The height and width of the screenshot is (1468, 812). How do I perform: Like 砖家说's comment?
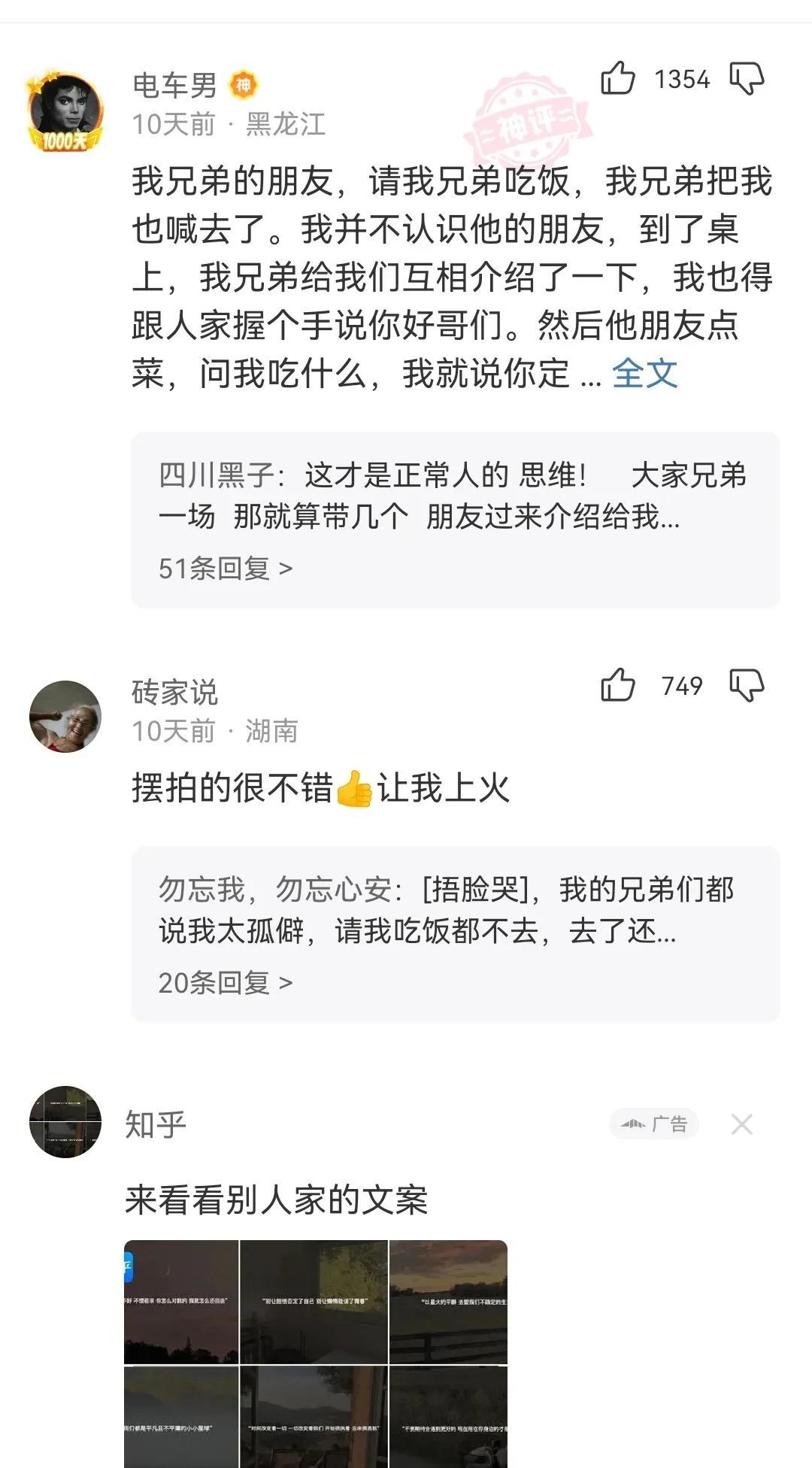click(618, 685)
